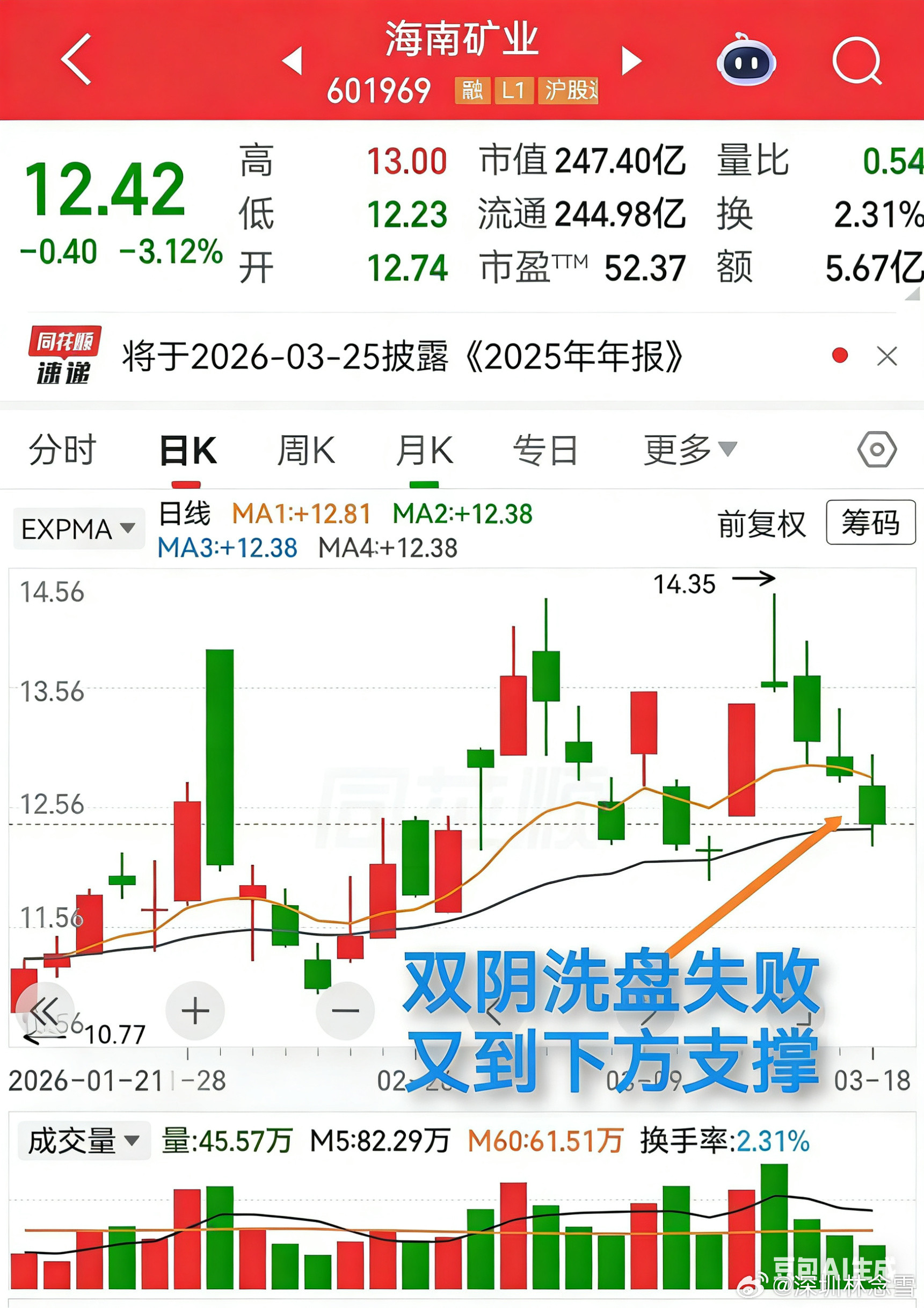Tap the minus icon to zoom out candles

coord(346,1010)
